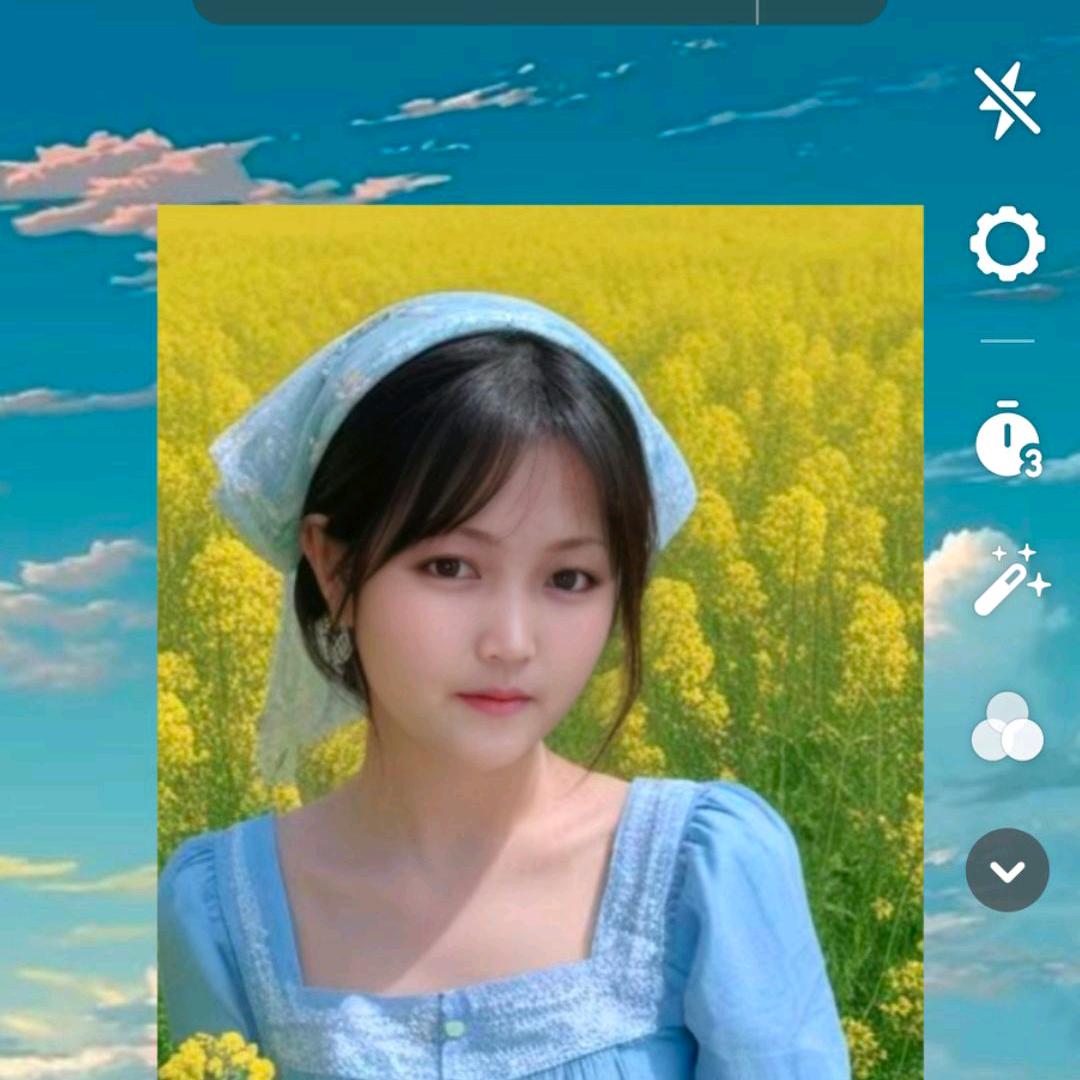Open camera settings gear
The width and height of the screenshot is (1080, 1080).
pos(1007,244)
